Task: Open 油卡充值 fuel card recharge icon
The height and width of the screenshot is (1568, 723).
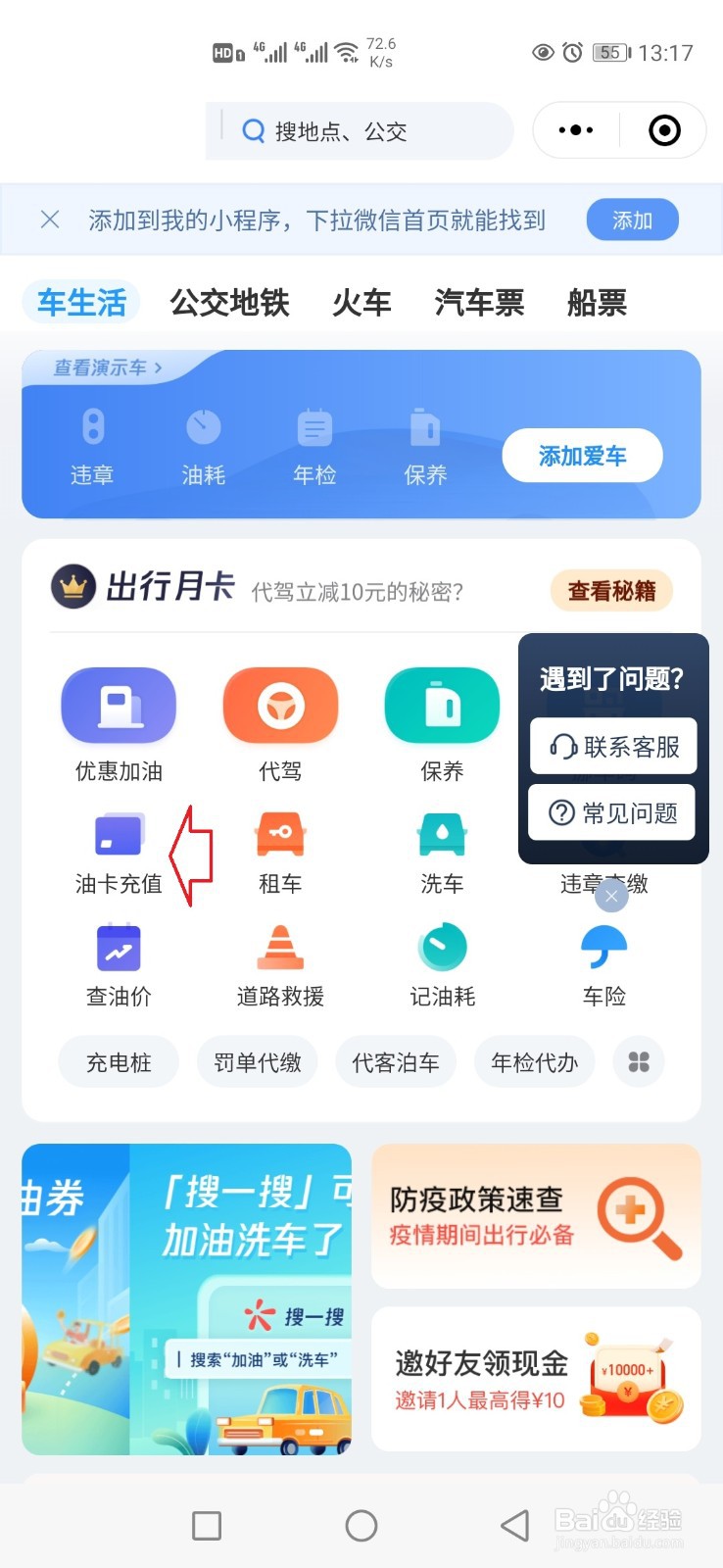Action: (x=118, y=832)
